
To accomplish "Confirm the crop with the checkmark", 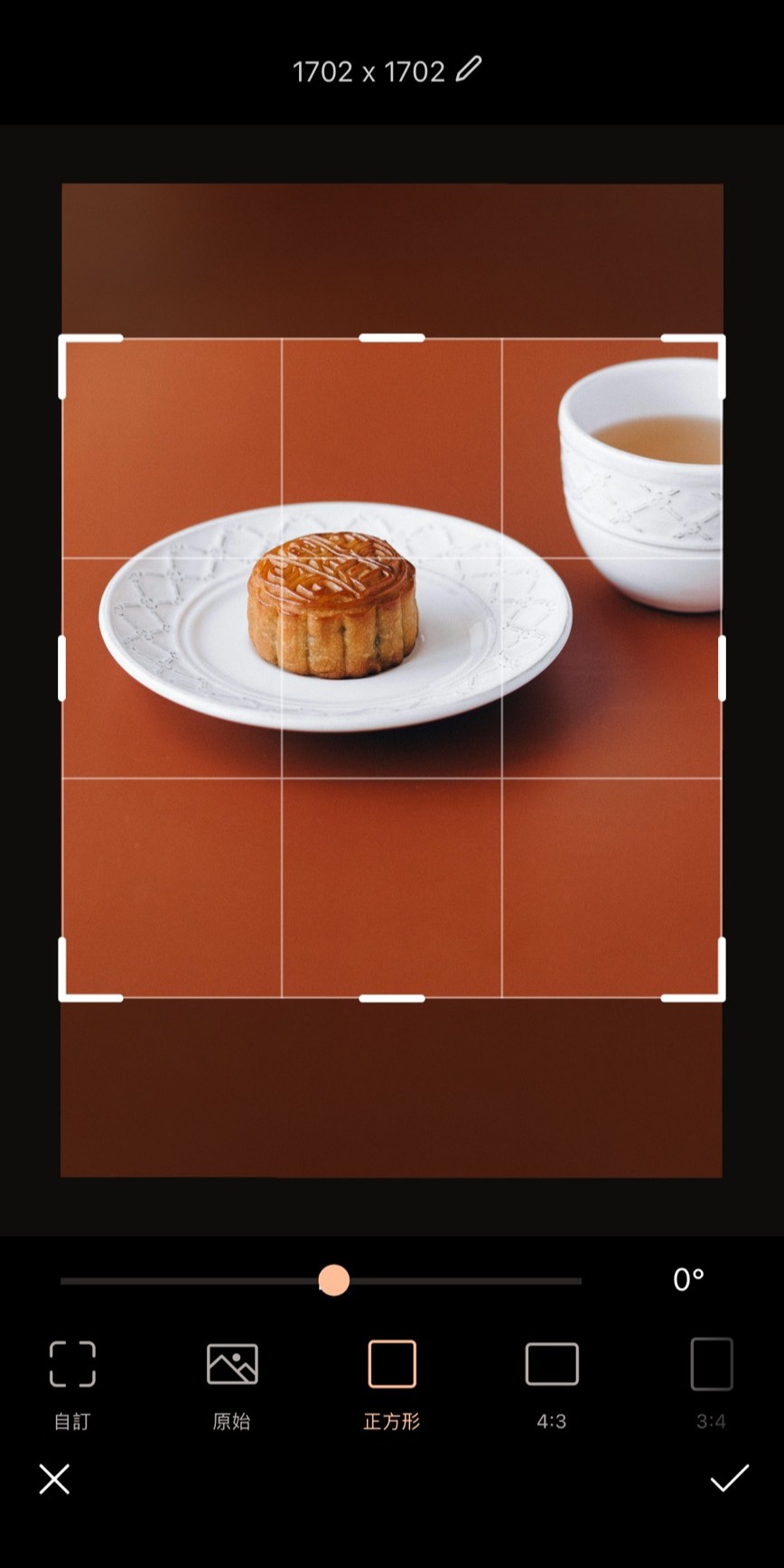I will pyautogui.click(x=729, y=1479).
